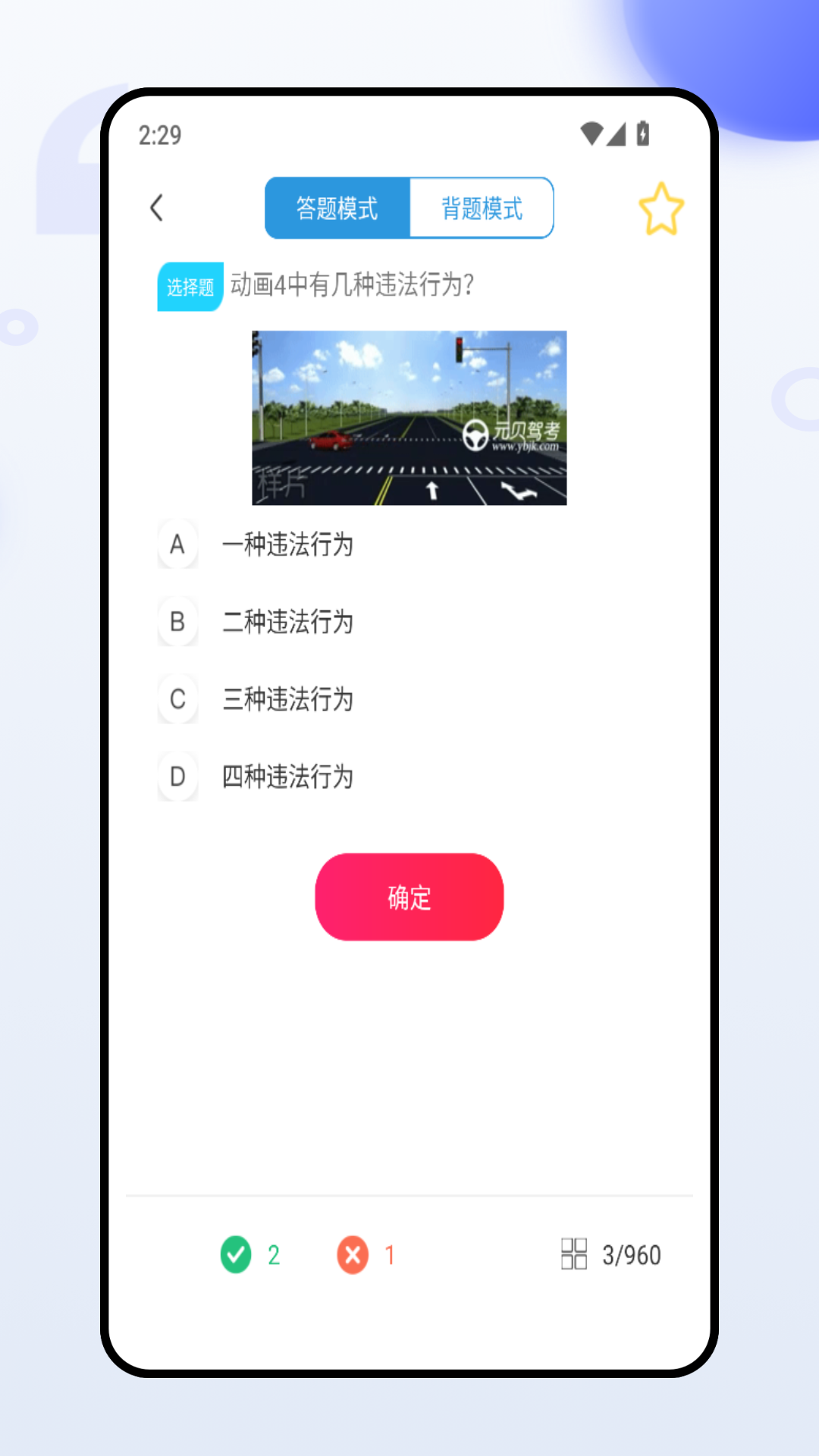819x1456 pixels.
Task: Tap the green checkmark correct-answers icon
Action: tap(236, 1255)
